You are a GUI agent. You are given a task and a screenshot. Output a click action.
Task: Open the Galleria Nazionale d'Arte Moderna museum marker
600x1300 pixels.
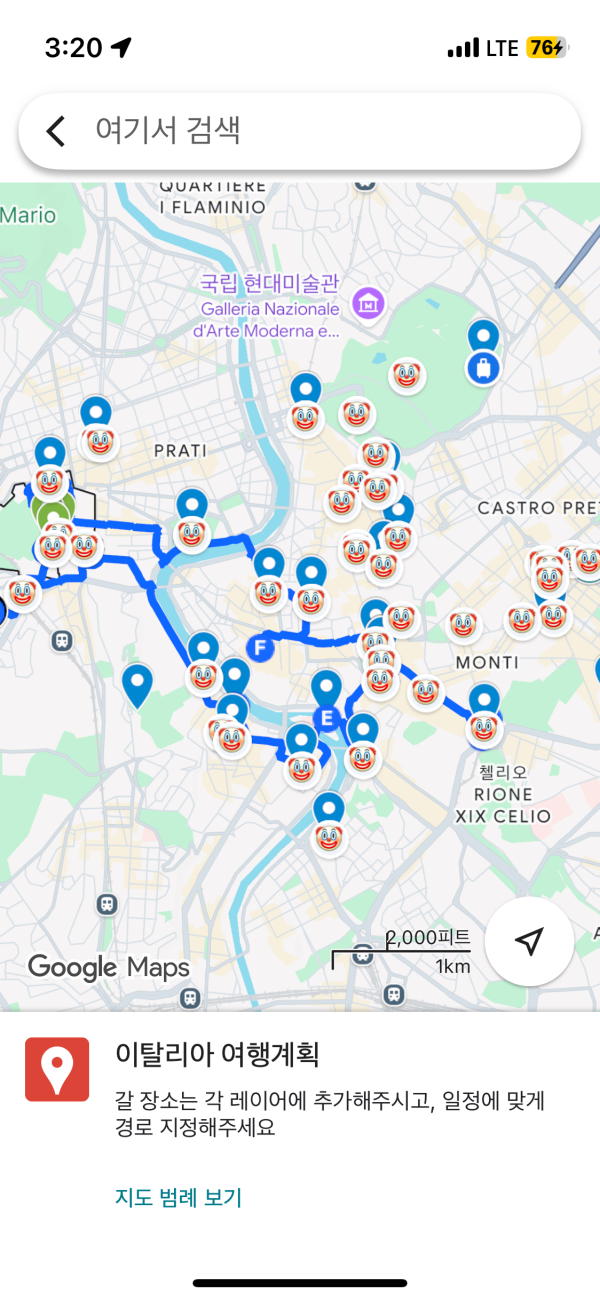(x=369, y=300)
